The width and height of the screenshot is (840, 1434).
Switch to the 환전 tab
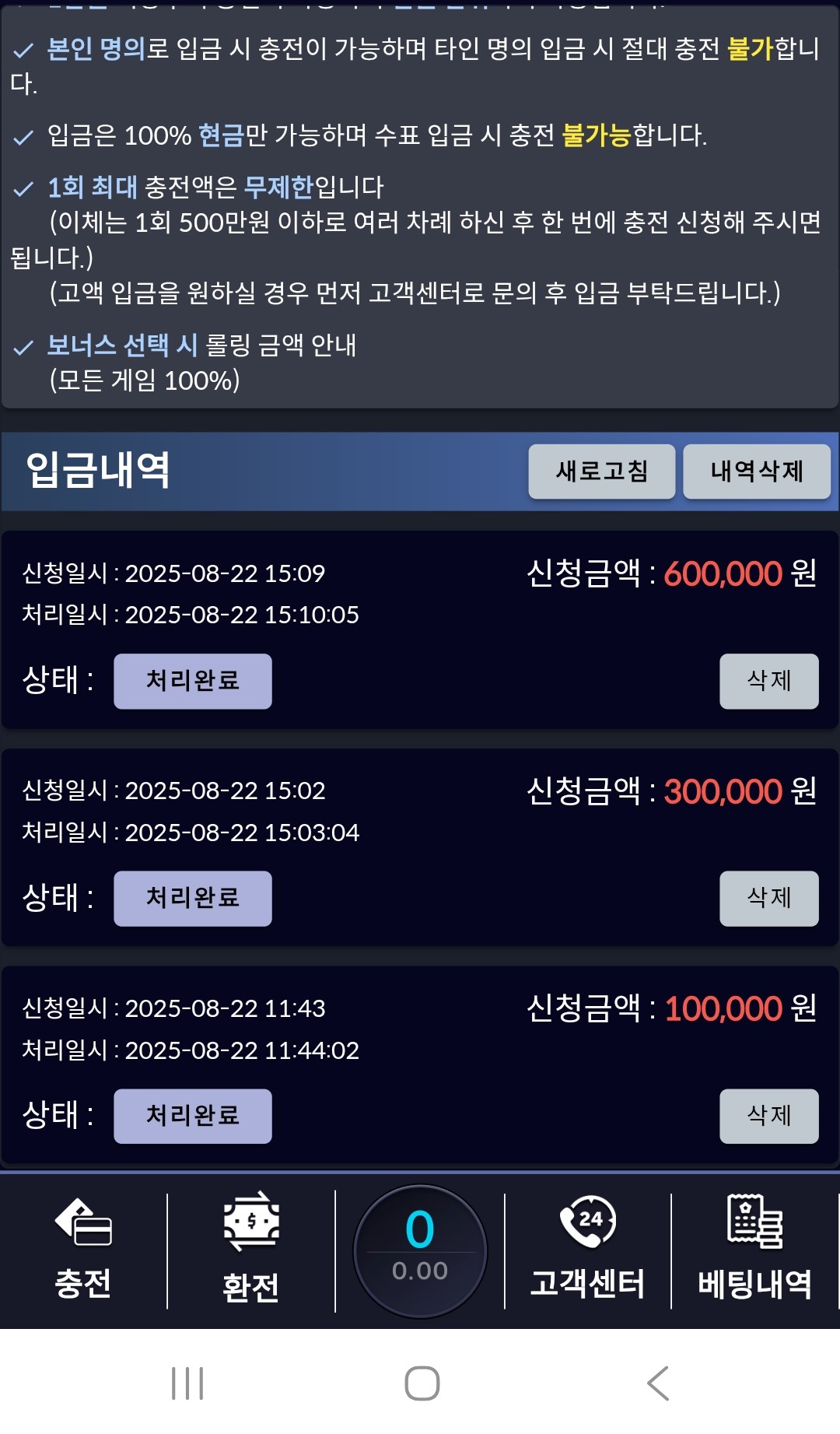tap(250, 1250)
